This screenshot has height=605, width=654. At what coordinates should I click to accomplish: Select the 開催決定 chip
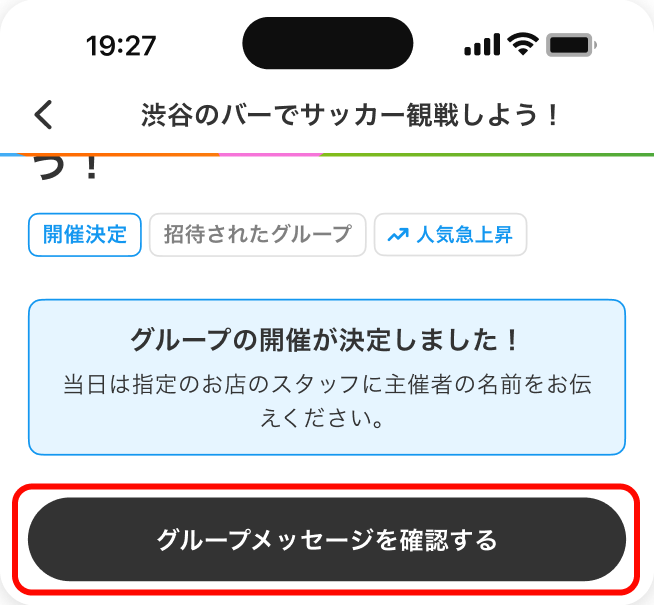coord(85,235)
